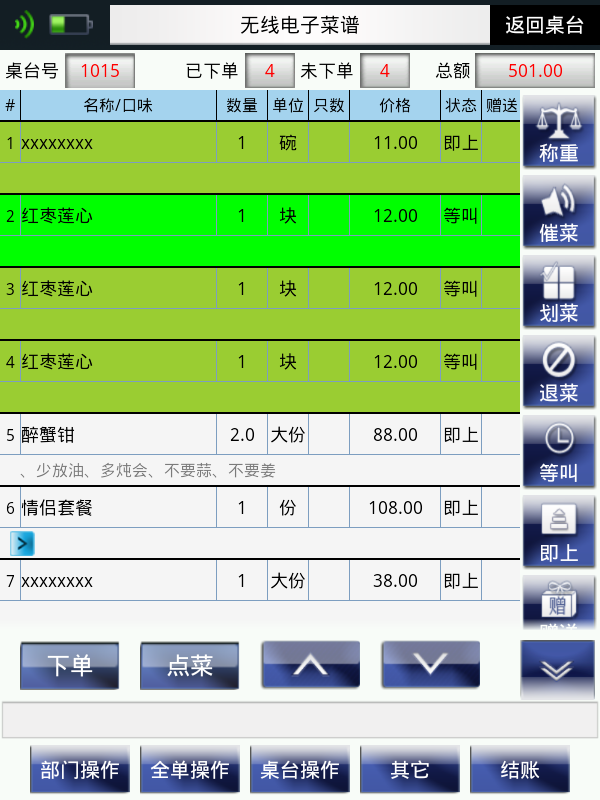The height and width of the screenshot is (800, 600).
Task: Open 点菜 to add dishes
Action: pyautogui.click(x=189, y=666)
